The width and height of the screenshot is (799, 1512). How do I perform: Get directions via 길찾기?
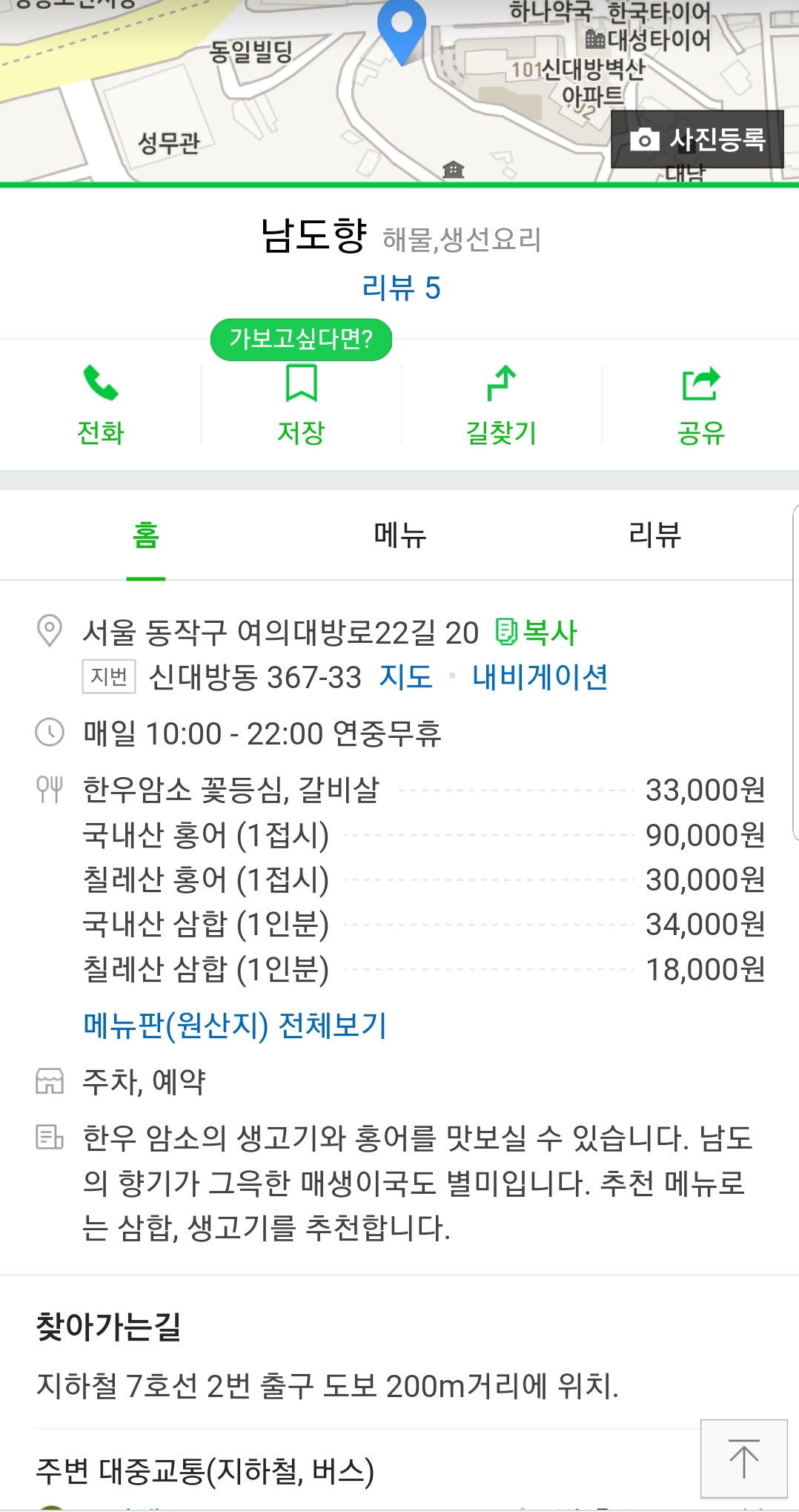[501, 405]
